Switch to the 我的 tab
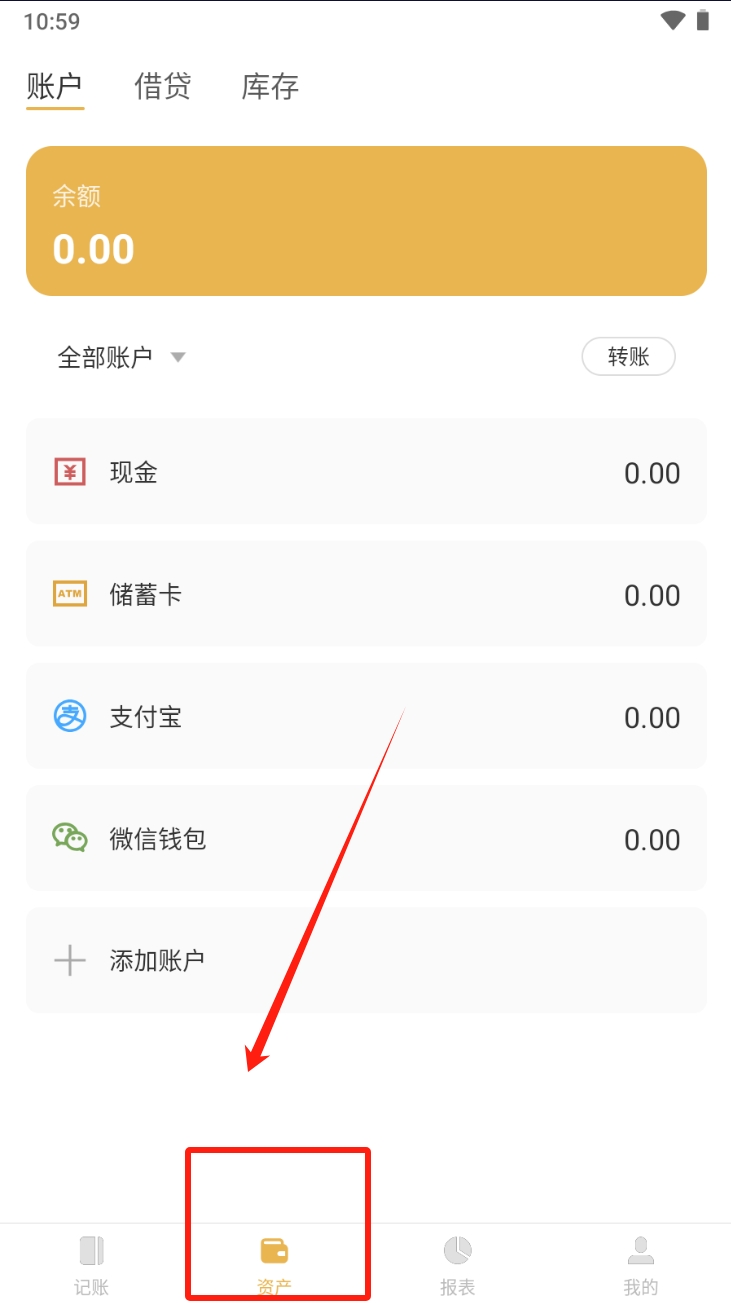The height and width of the screenshot is (1303, 731). pos(640,1264)
